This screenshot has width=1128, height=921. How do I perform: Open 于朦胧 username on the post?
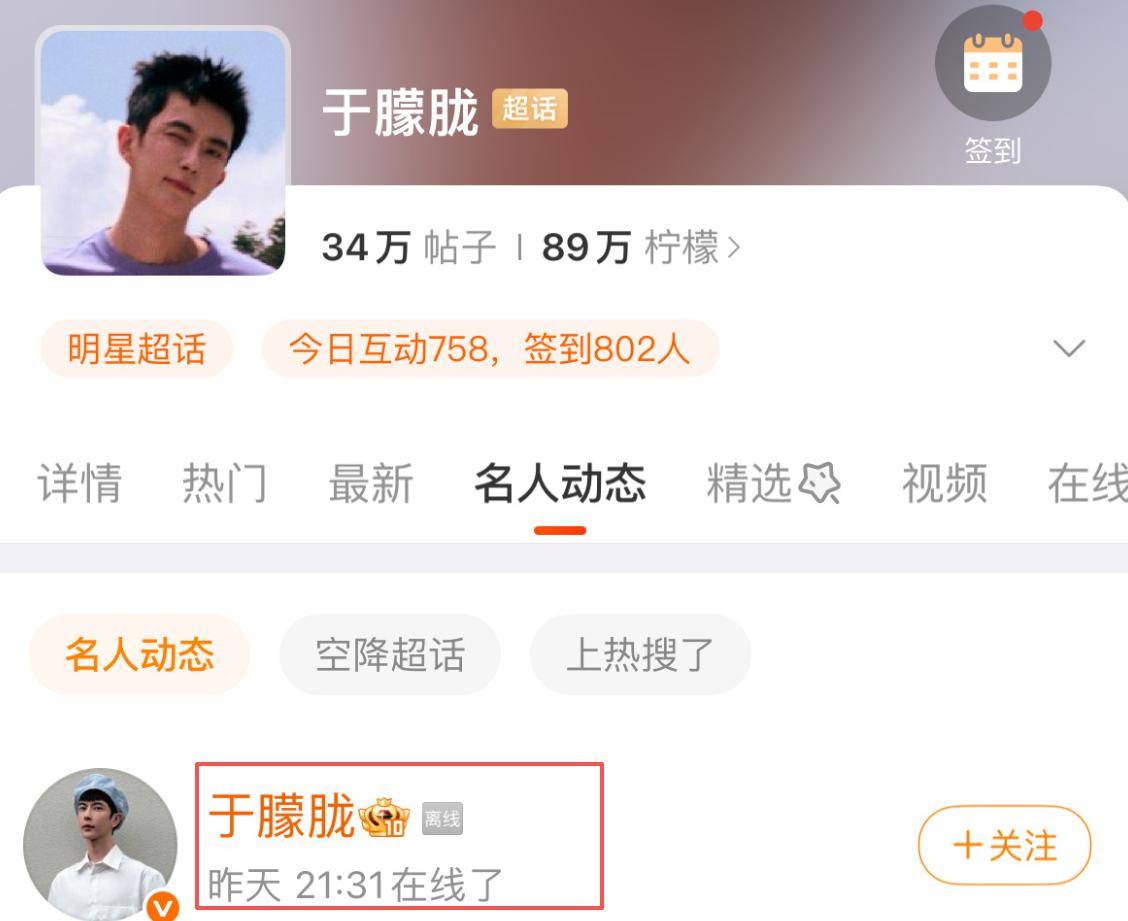point(282,817)
